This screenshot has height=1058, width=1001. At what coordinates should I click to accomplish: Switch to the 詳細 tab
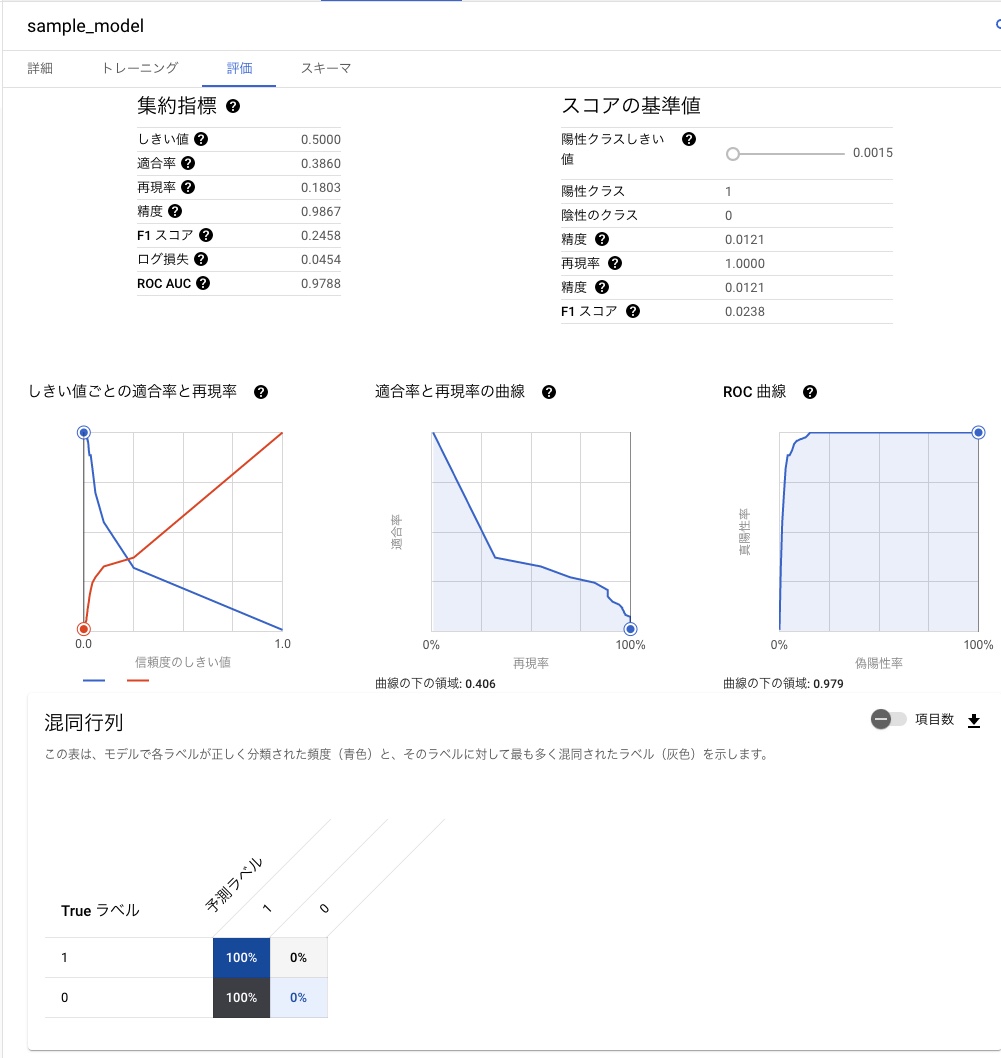pyautogui.click(x=40, y=68)
